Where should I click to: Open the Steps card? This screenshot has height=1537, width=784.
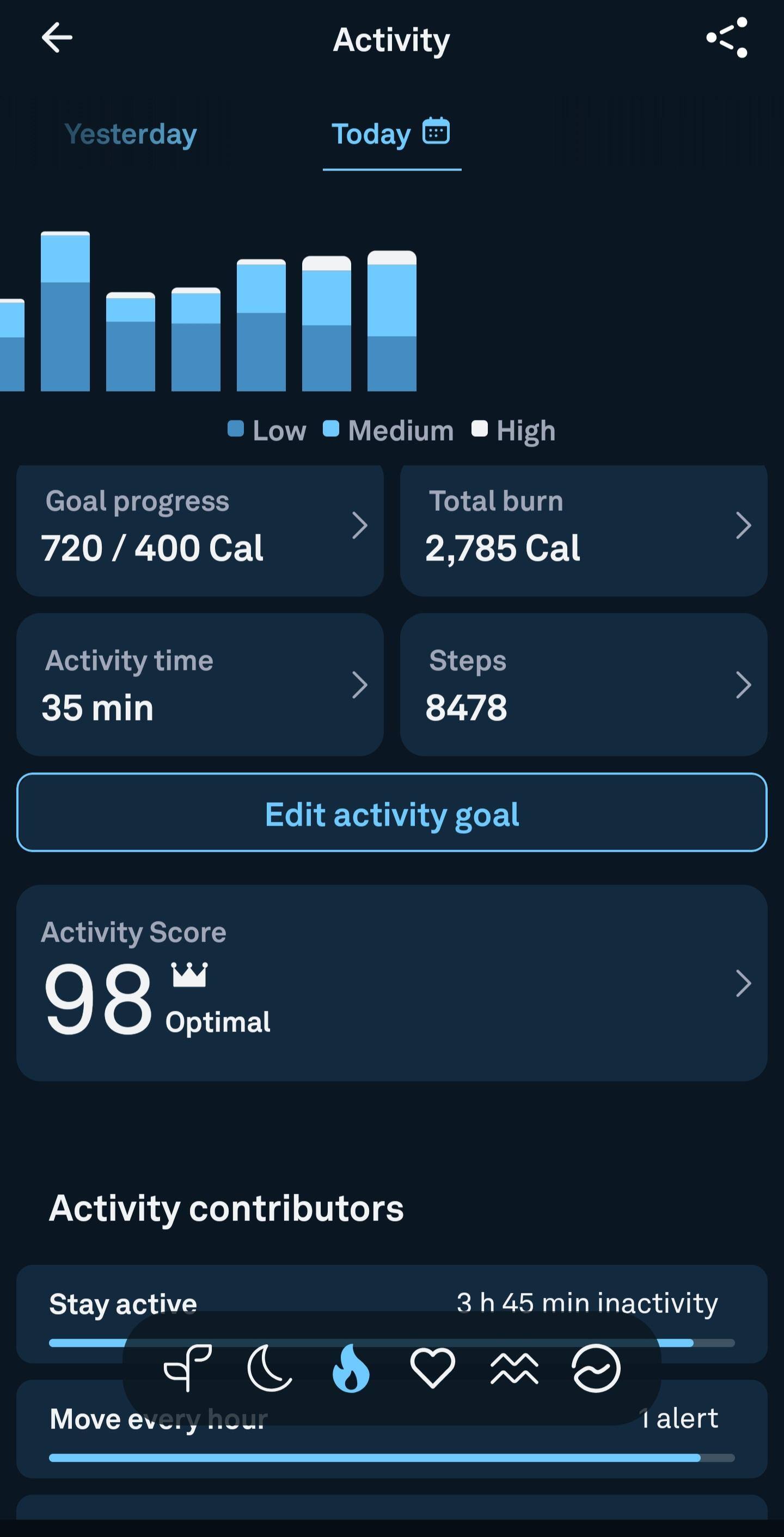pyautogui.click(x=584, y=685)
